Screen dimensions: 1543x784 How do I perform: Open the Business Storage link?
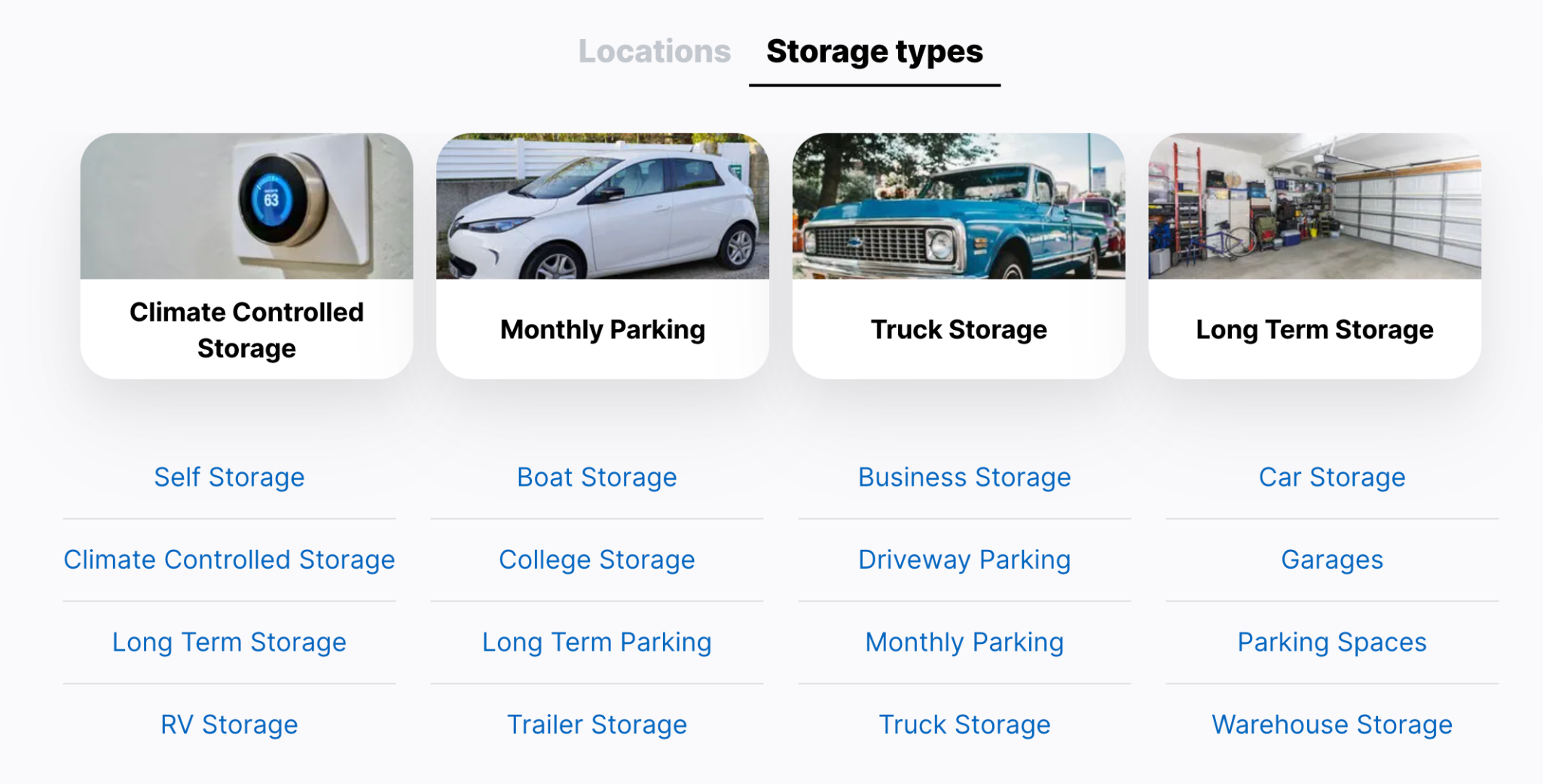(964, 477)
